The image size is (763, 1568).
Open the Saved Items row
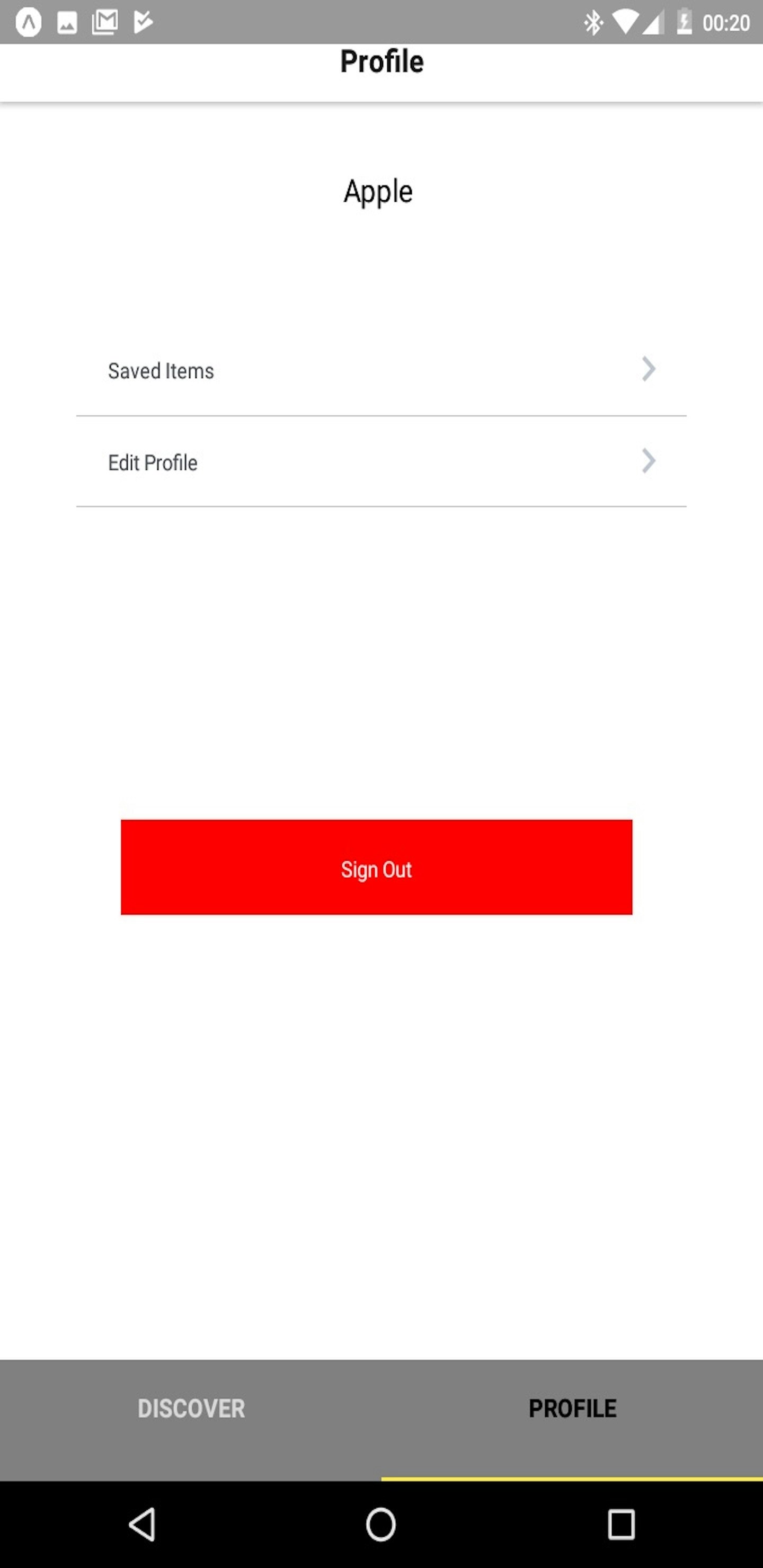380,370
